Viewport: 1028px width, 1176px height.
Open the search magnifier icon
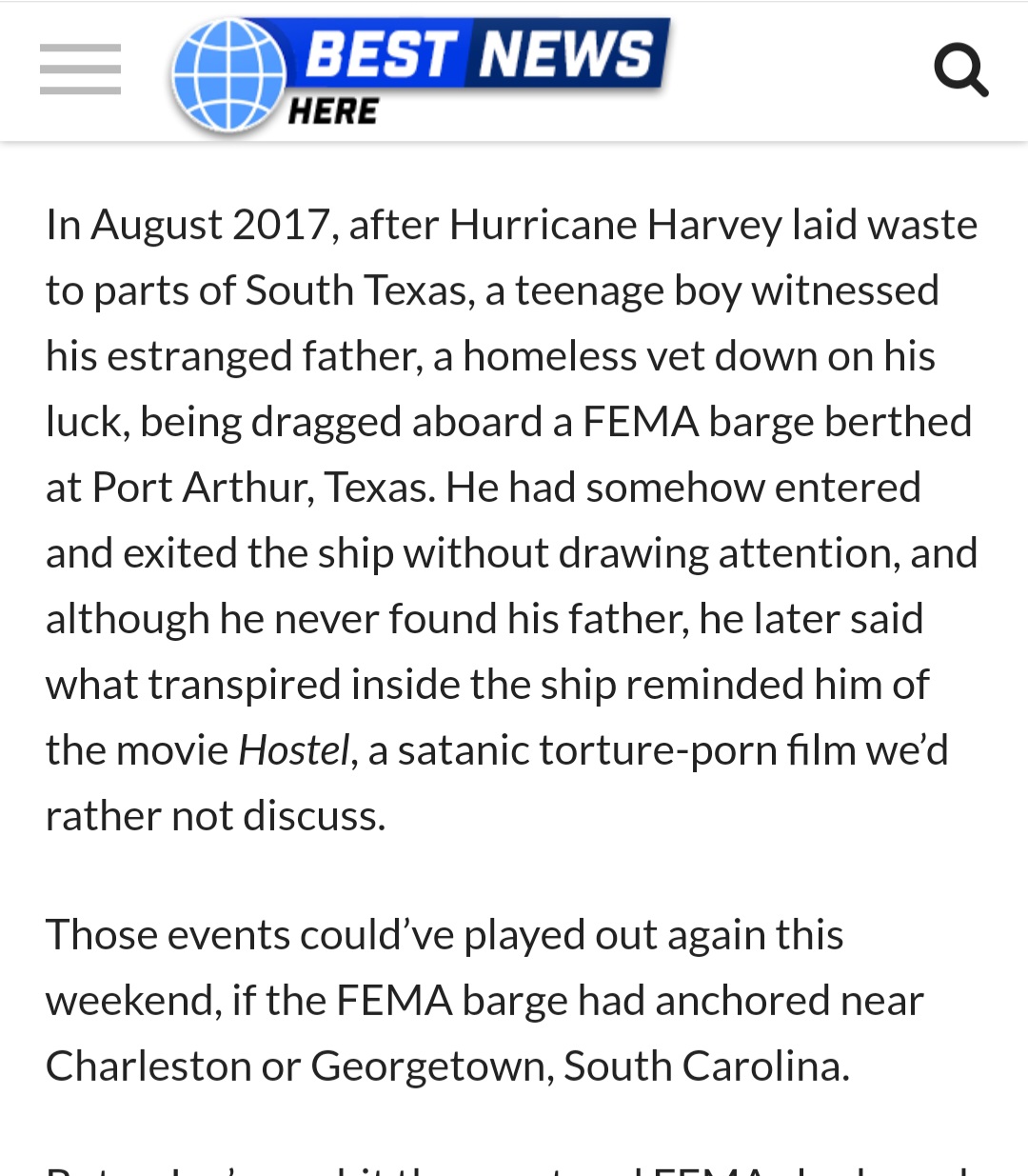tap(960, 70)
